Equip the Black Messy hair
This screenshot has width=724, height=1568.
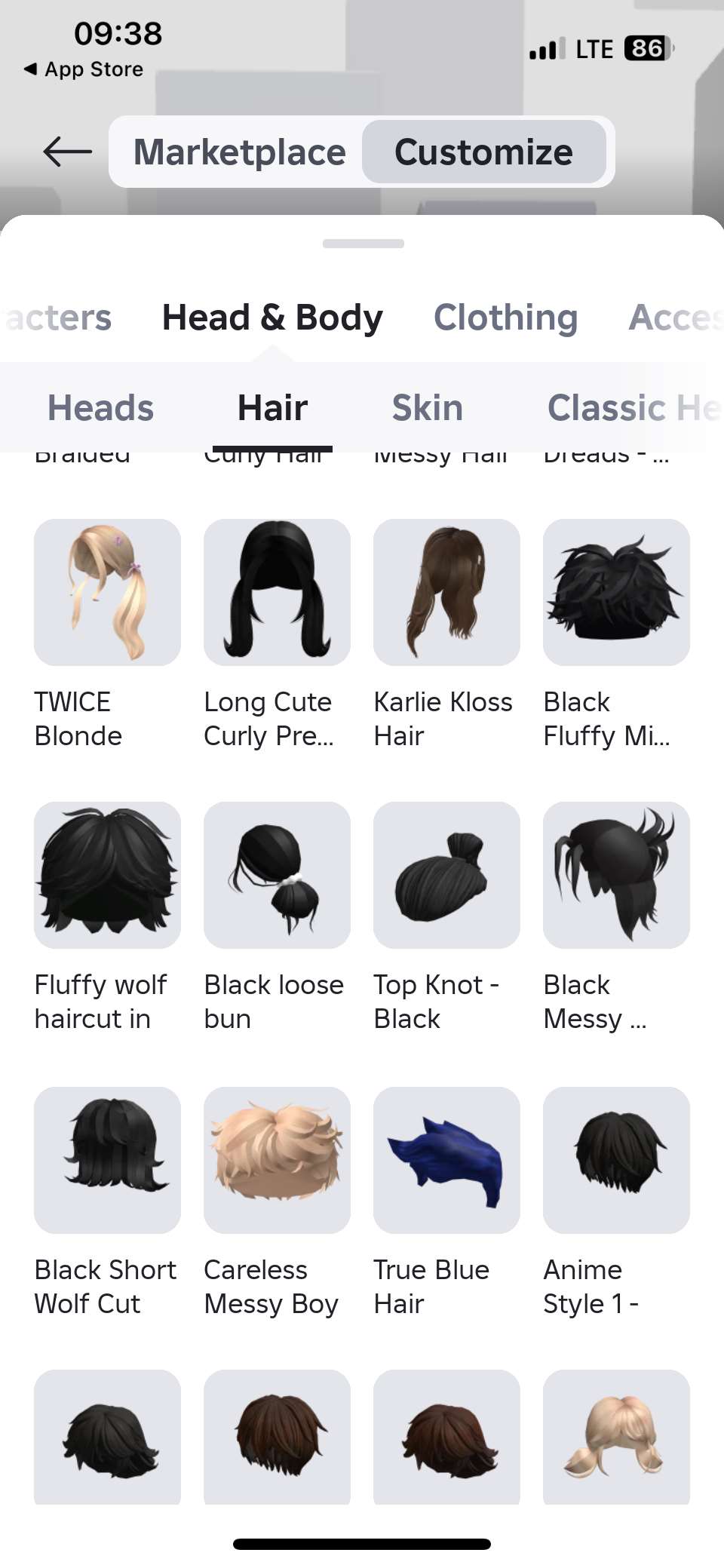616,875
